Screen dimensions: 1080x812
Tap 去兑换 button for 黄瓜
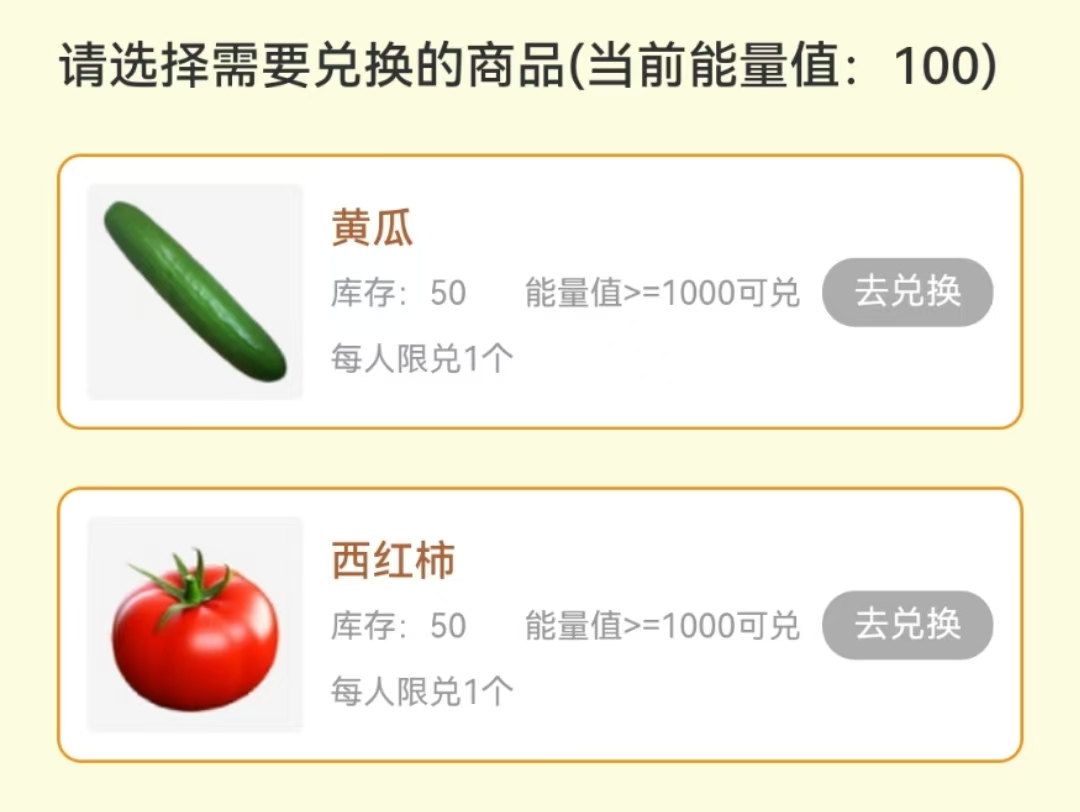(907, 292)
